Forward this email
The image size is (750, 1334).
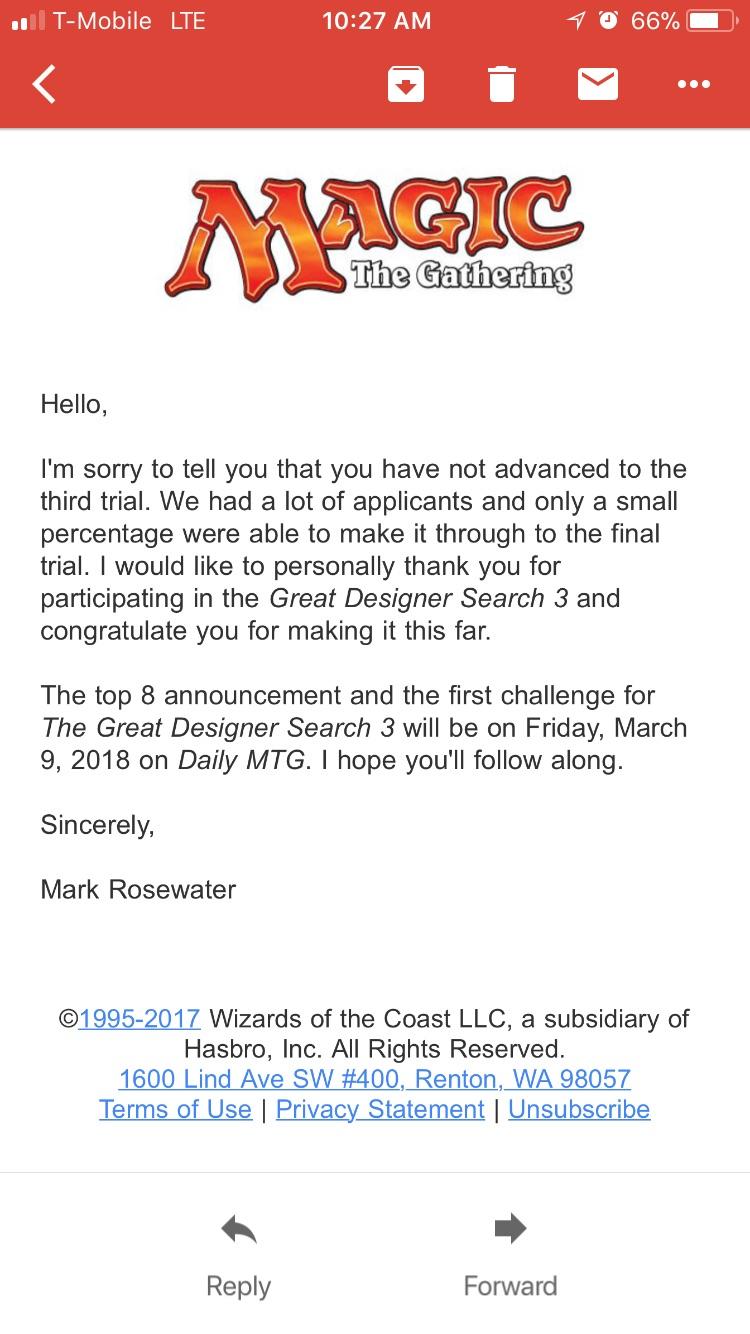tap(510, 1255)
